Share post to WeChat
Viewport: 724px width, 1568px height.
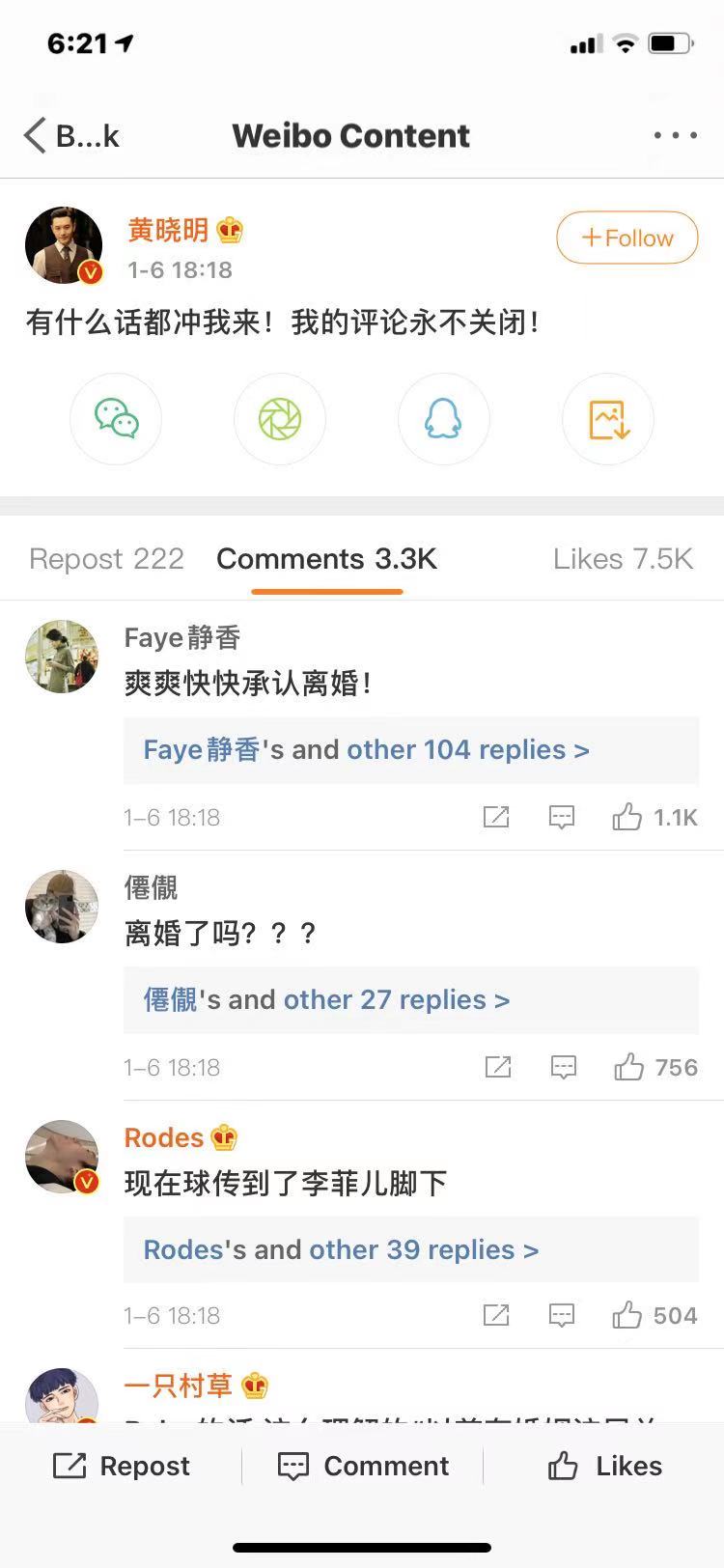pos(116,419)
